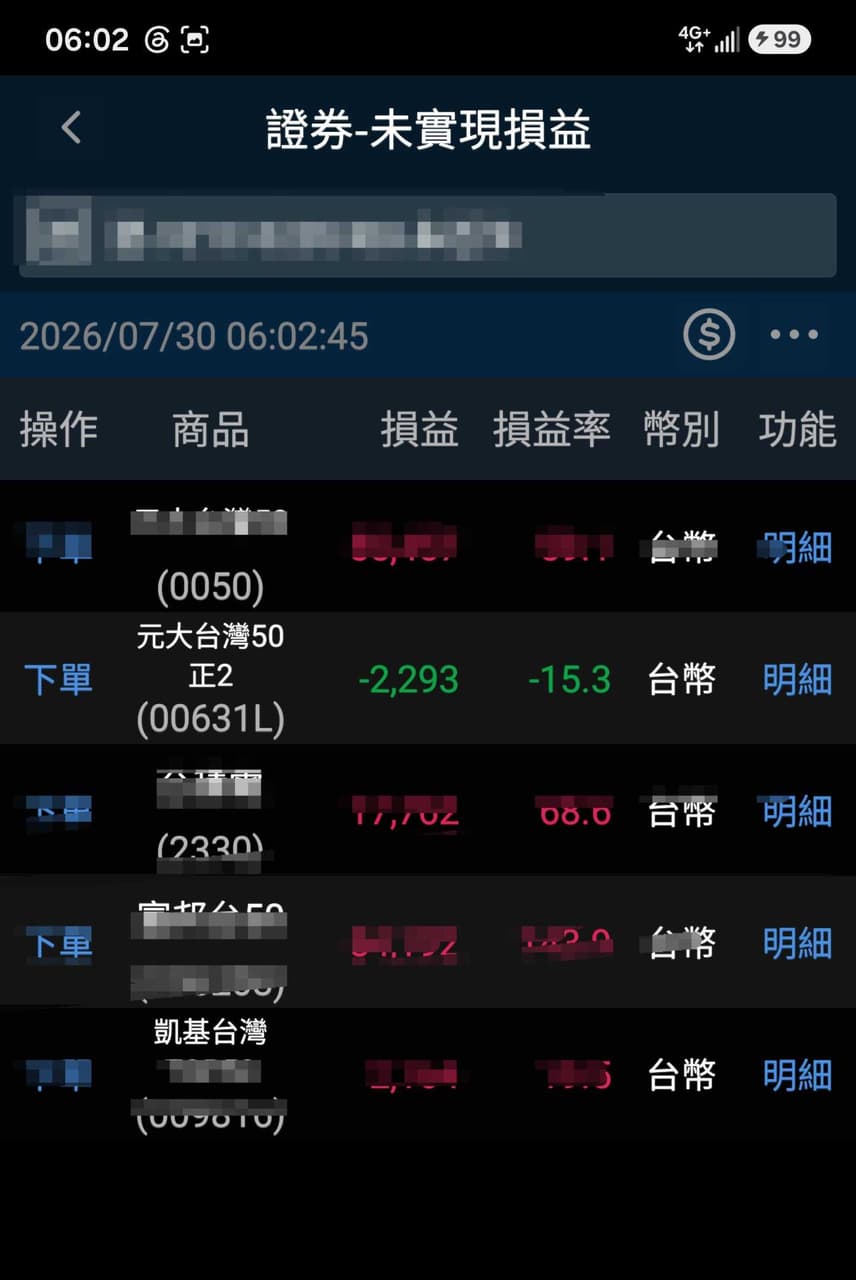Go back with the top-left arrow
Screen dimensions: 856x1280
(71, 128)
